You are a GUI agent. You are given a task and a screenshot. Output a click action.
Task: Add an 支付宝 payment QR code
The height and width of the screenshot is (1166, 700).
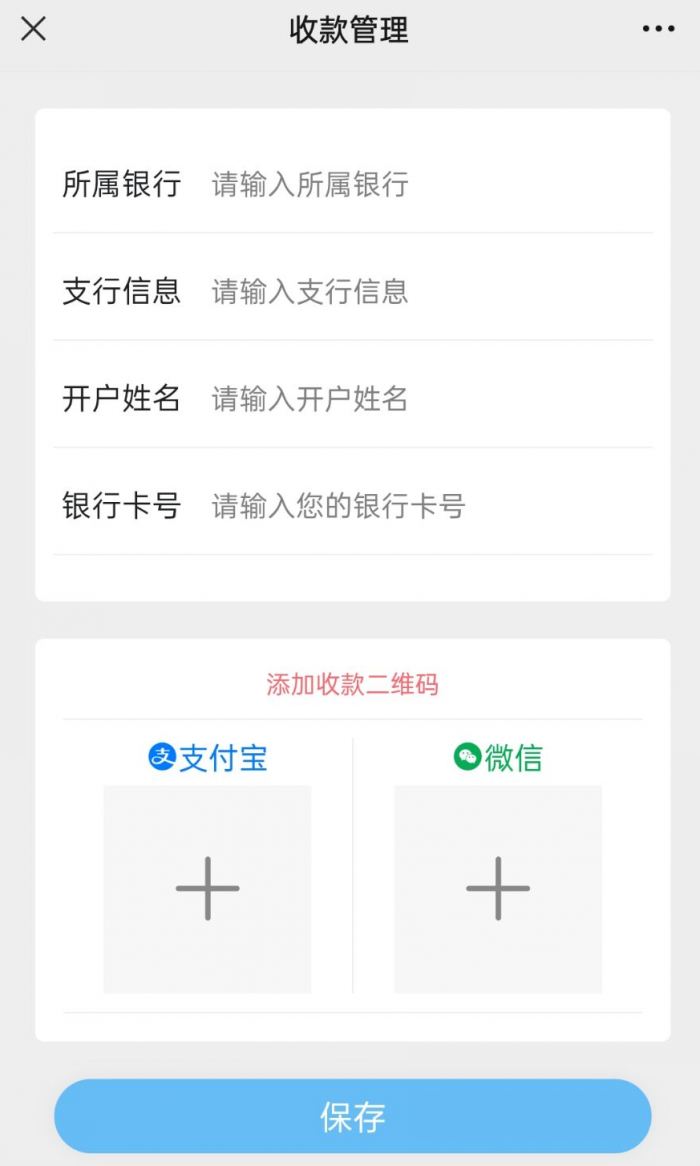[x=207, y=888]
